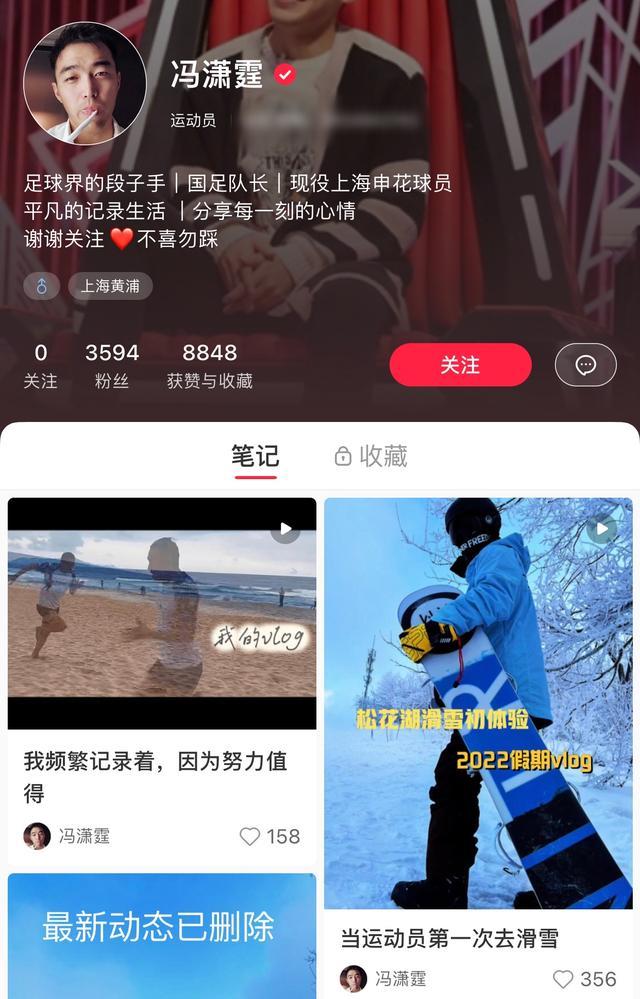Open the 获赞与收藏 stats
640x999 pixels.
click(209, 365)
